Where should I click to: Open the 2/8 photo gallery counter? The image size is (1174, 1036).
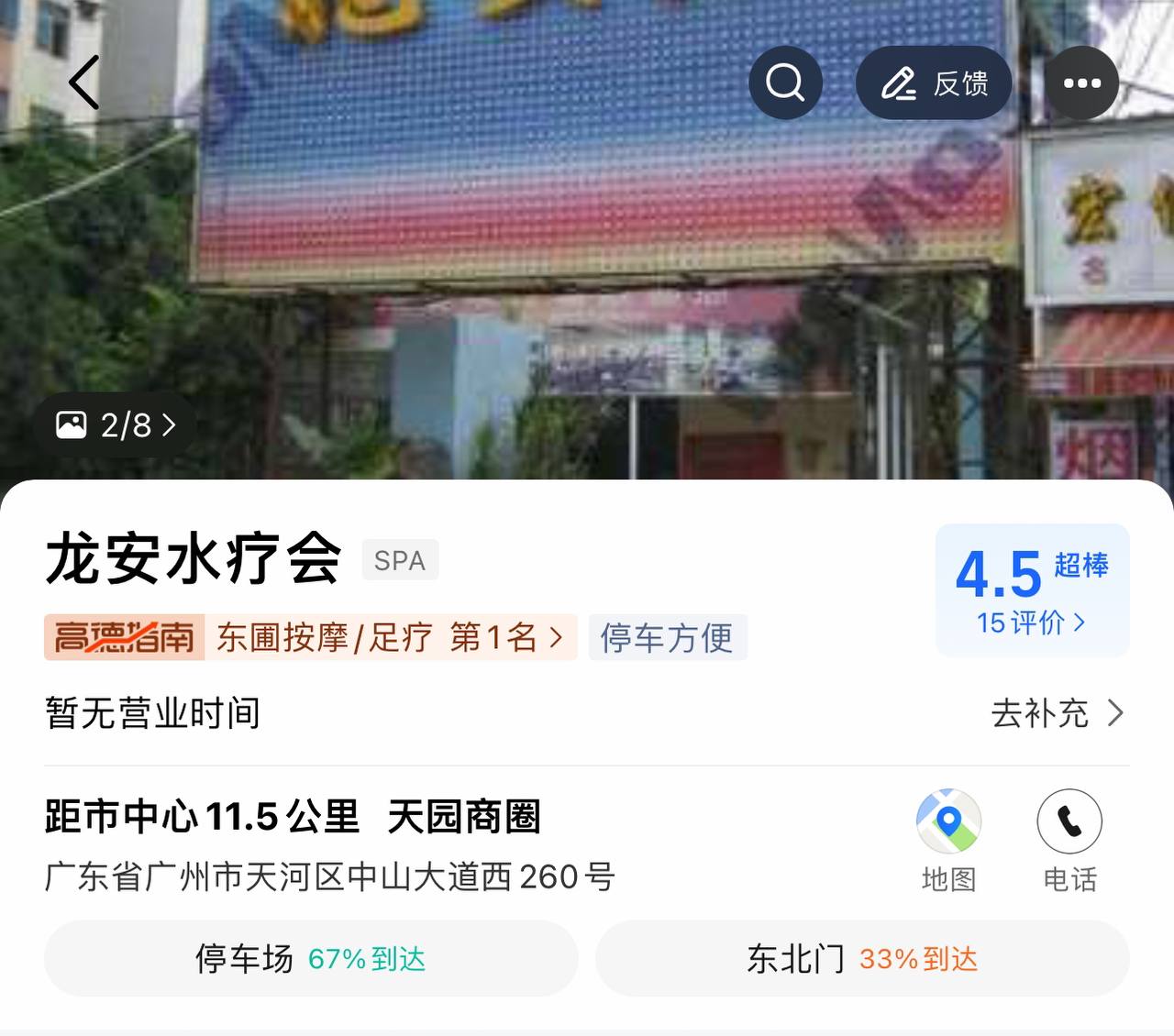tap(115, 425)
